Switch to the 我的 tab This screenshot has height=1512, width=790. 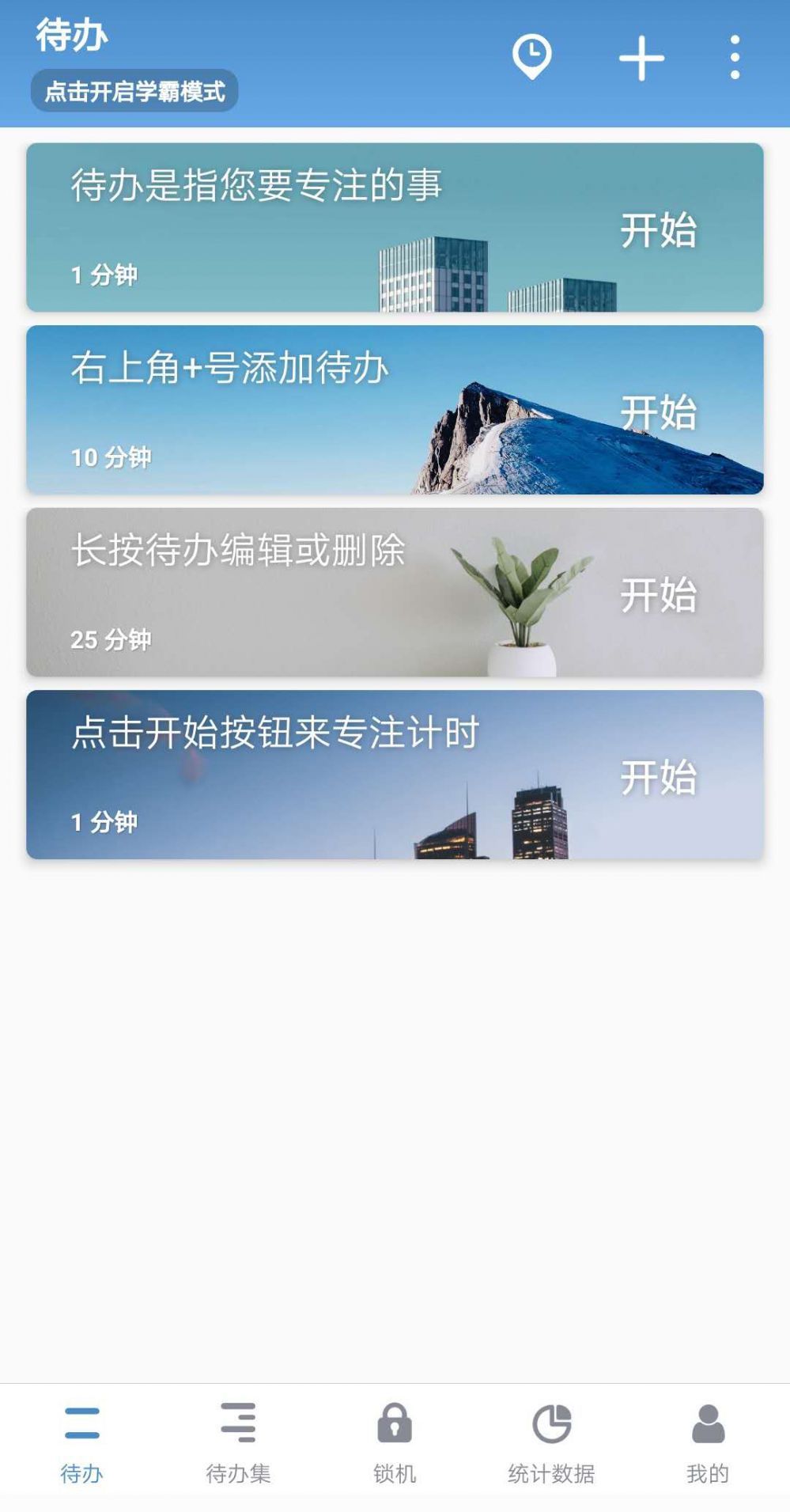[708, 1442]
